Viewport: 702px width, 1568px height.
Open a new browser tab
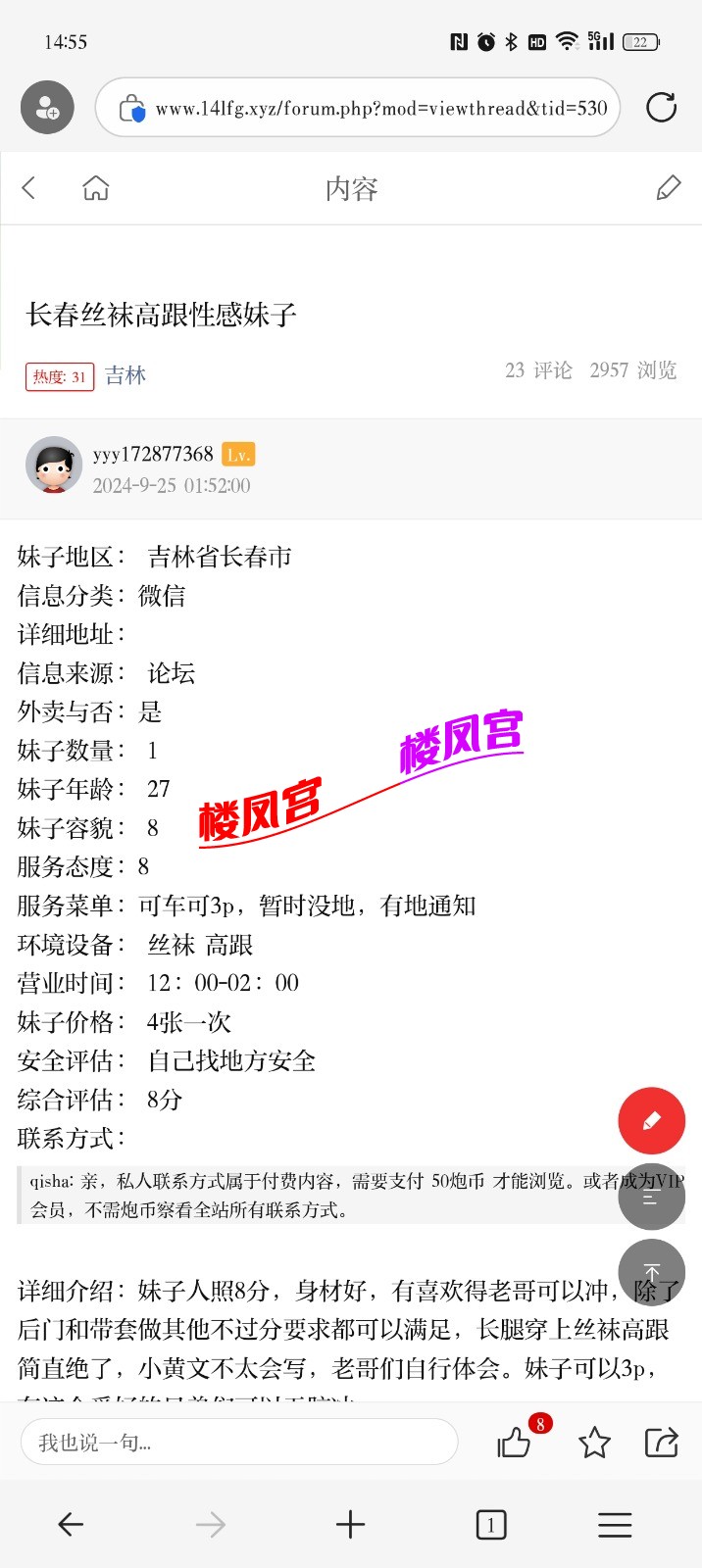coord(350,1525)
